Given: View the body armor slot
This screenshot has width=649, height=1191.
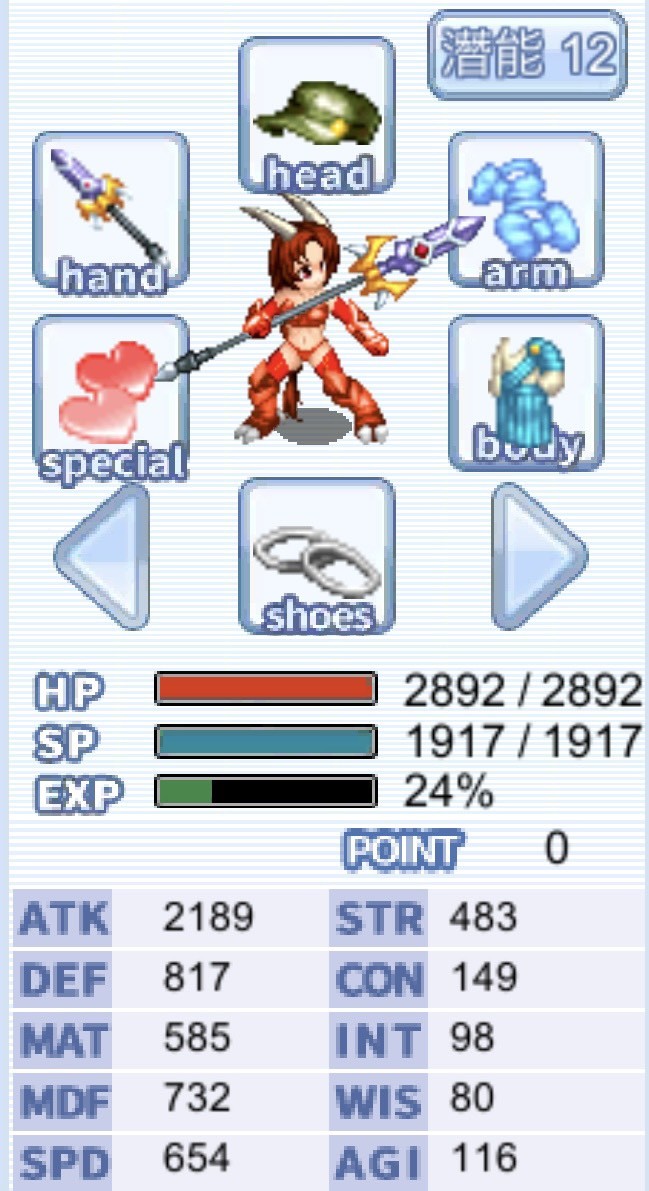Looking at the screenshot, I should (x=526, y=393).
